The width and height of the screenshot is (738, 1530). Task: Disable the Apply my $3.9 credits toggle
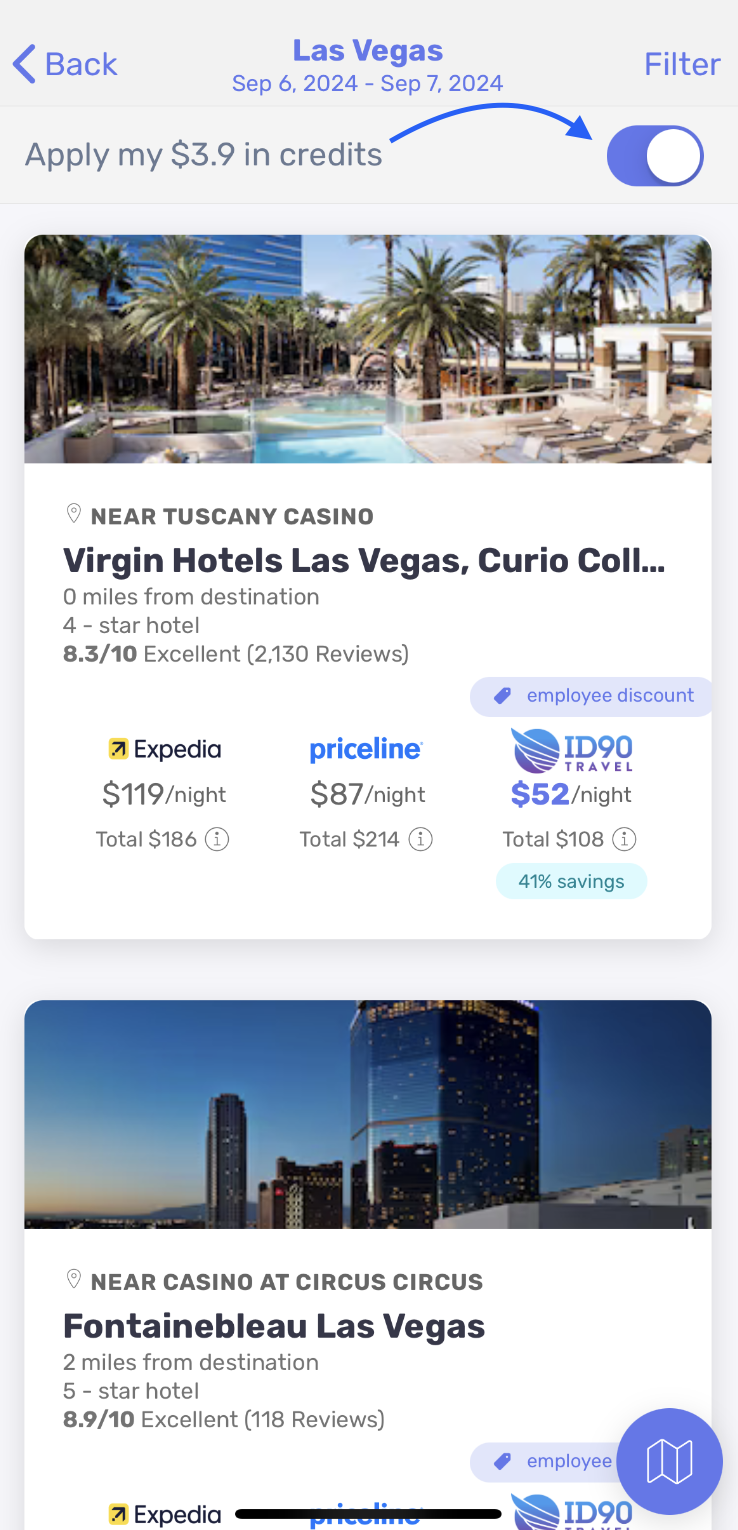(655, 155)
